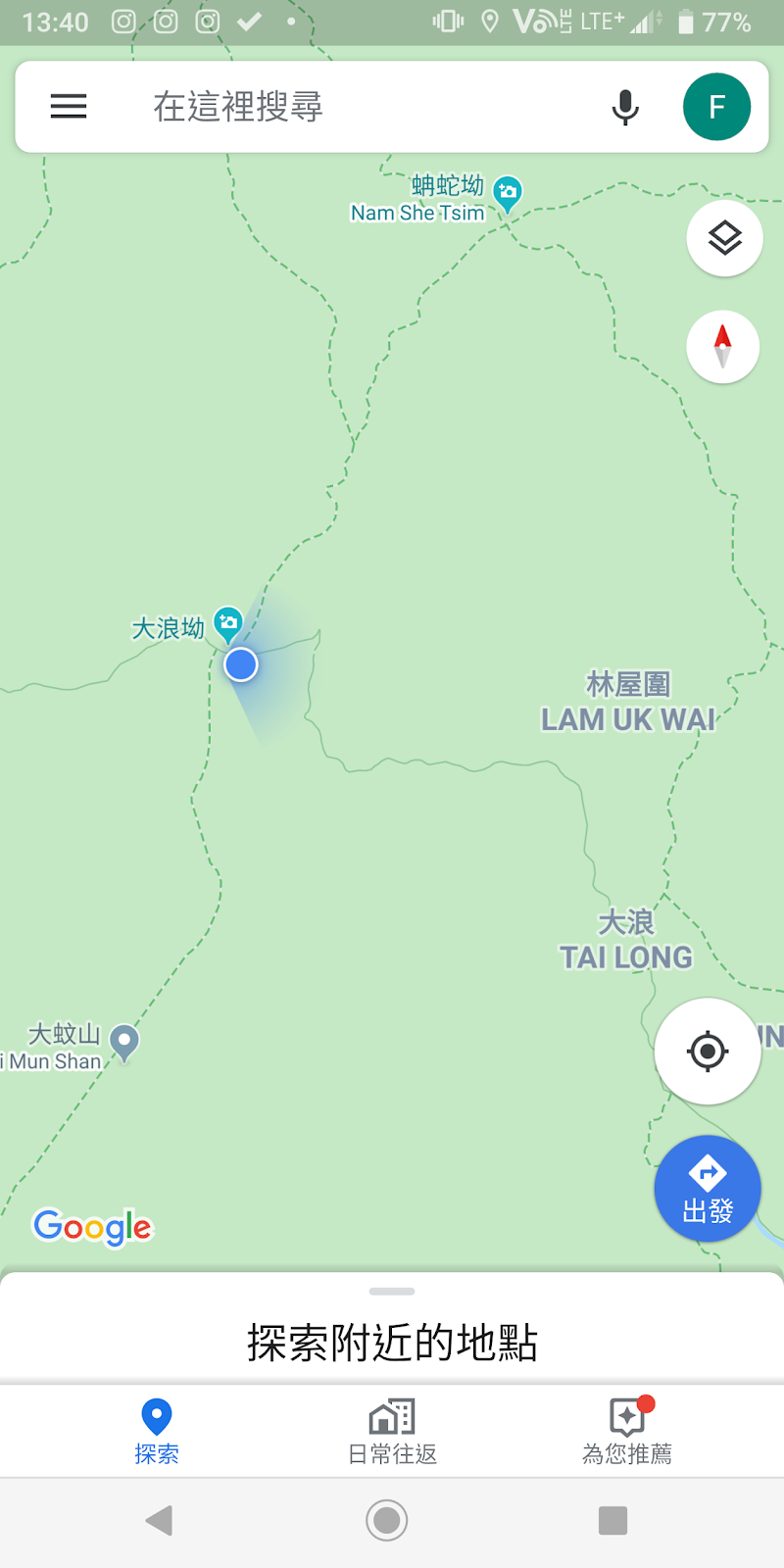Select the 大蚊山 place pin
Screen dimensions: 784x1568
123,1042
